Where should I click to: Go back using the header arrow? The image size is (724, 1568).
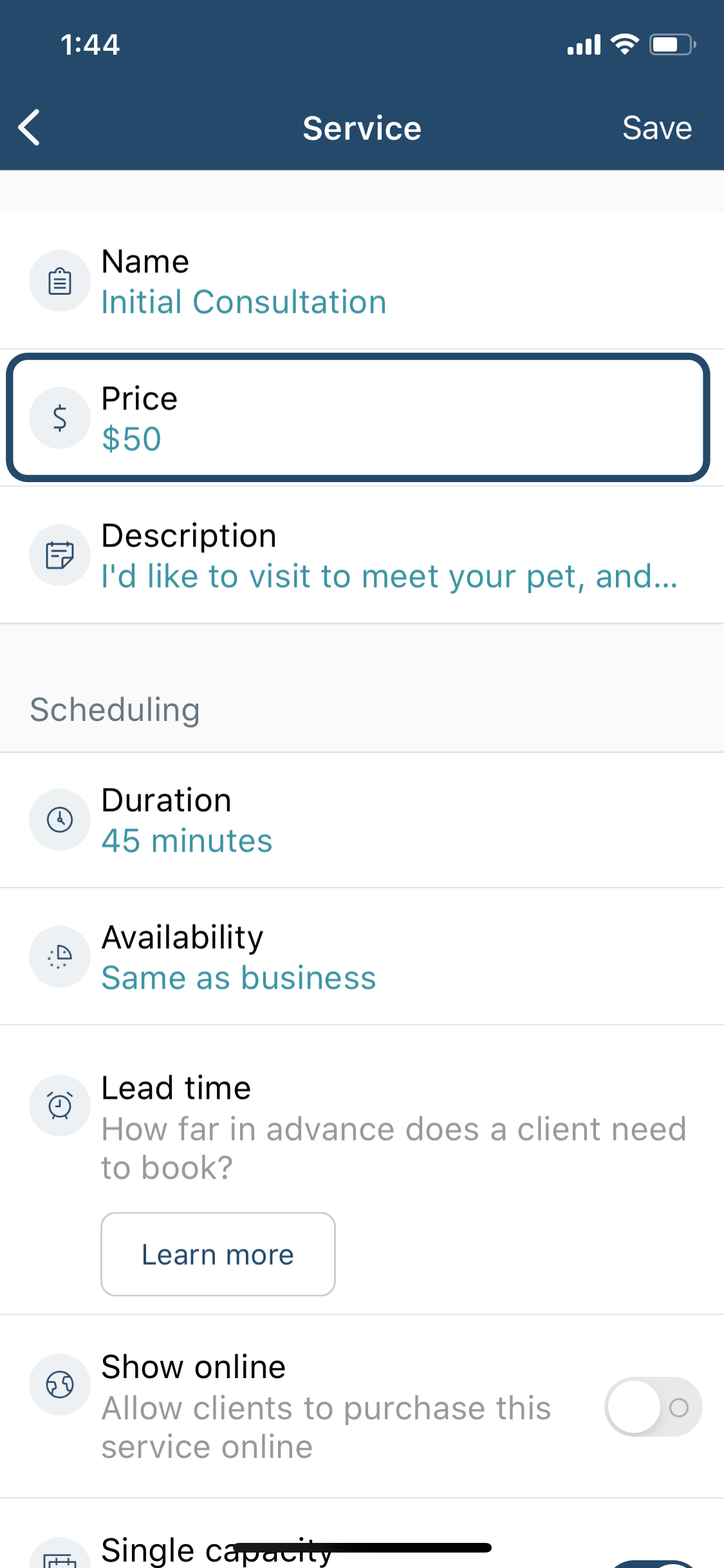tap(30, 127)
